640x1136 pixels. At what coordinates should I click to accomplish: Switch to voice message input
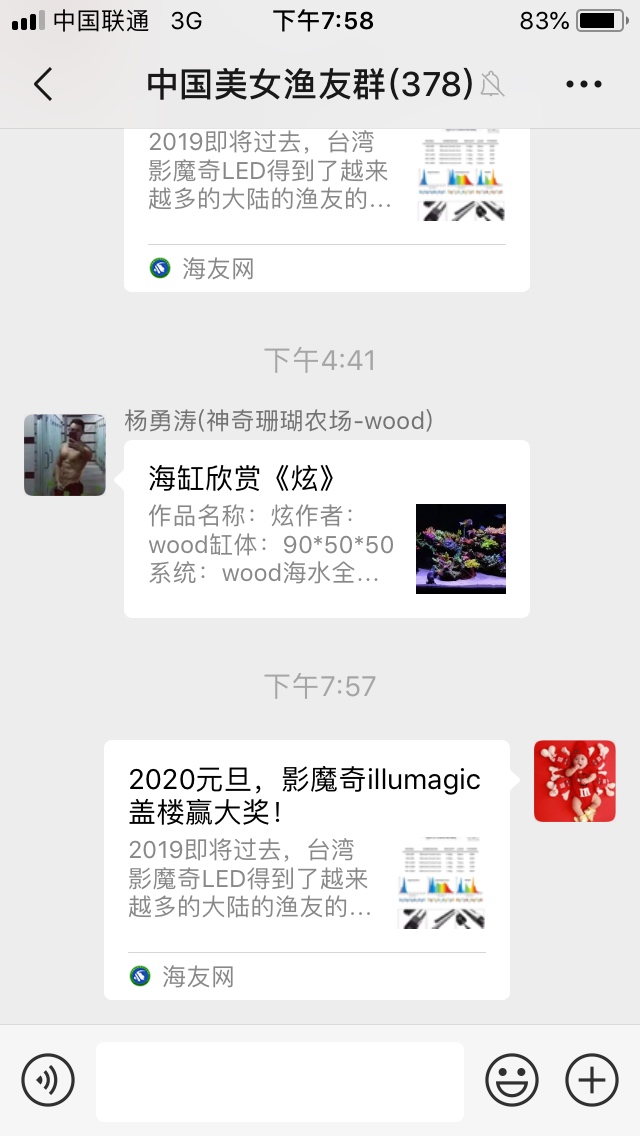[48, 1080]
